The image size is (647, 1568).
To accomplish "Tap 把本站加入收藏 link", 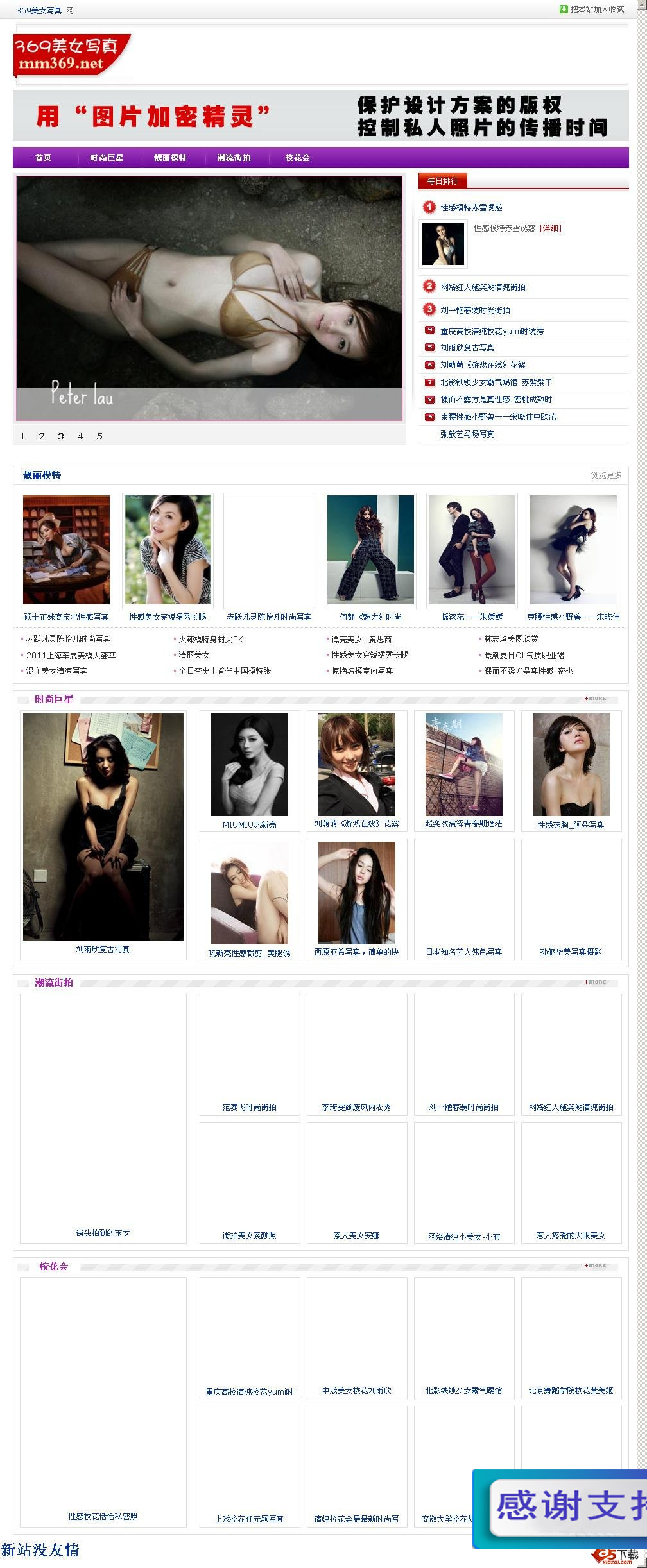I will click(596, 10).
